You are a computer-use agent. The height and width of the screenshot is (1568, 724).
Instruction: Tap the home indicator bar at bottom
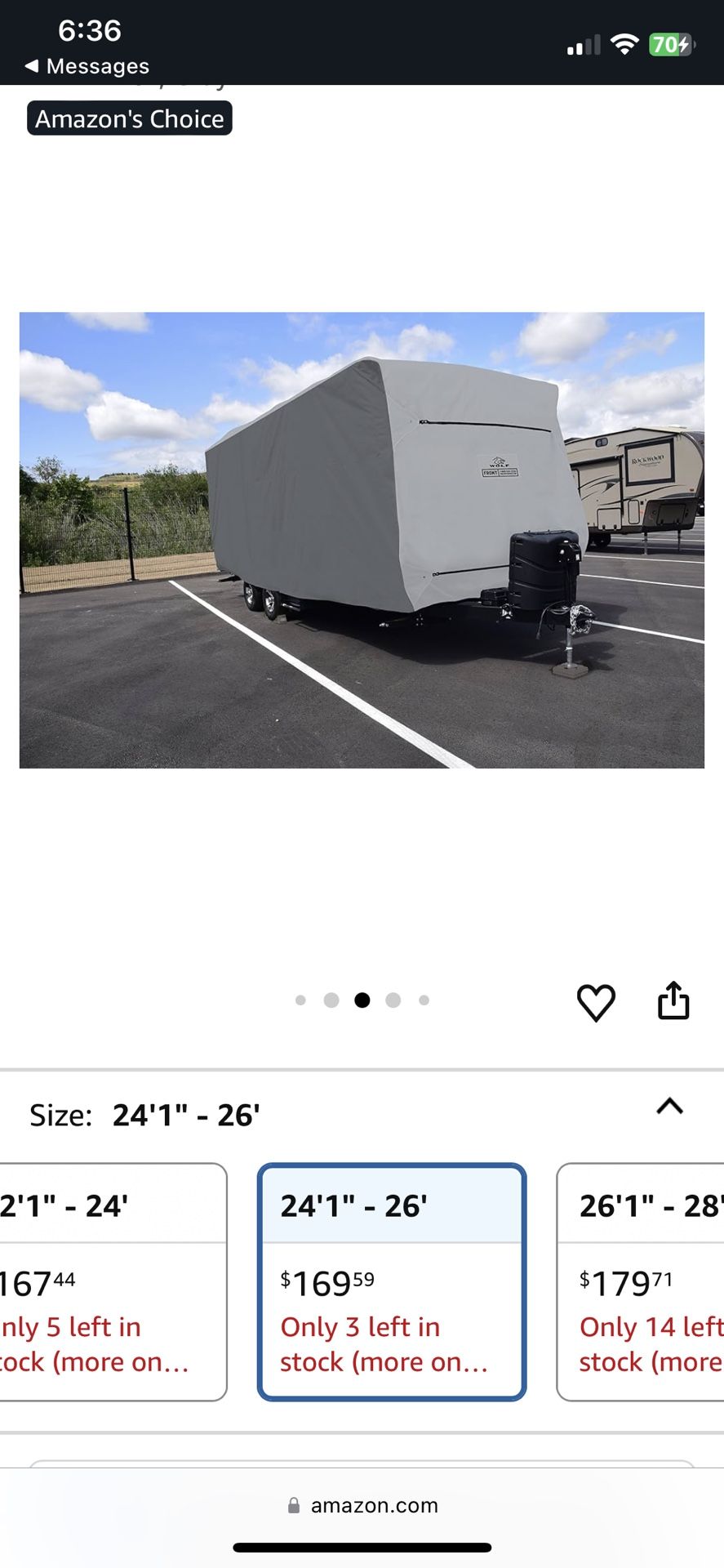click(x=362, y=1548)
